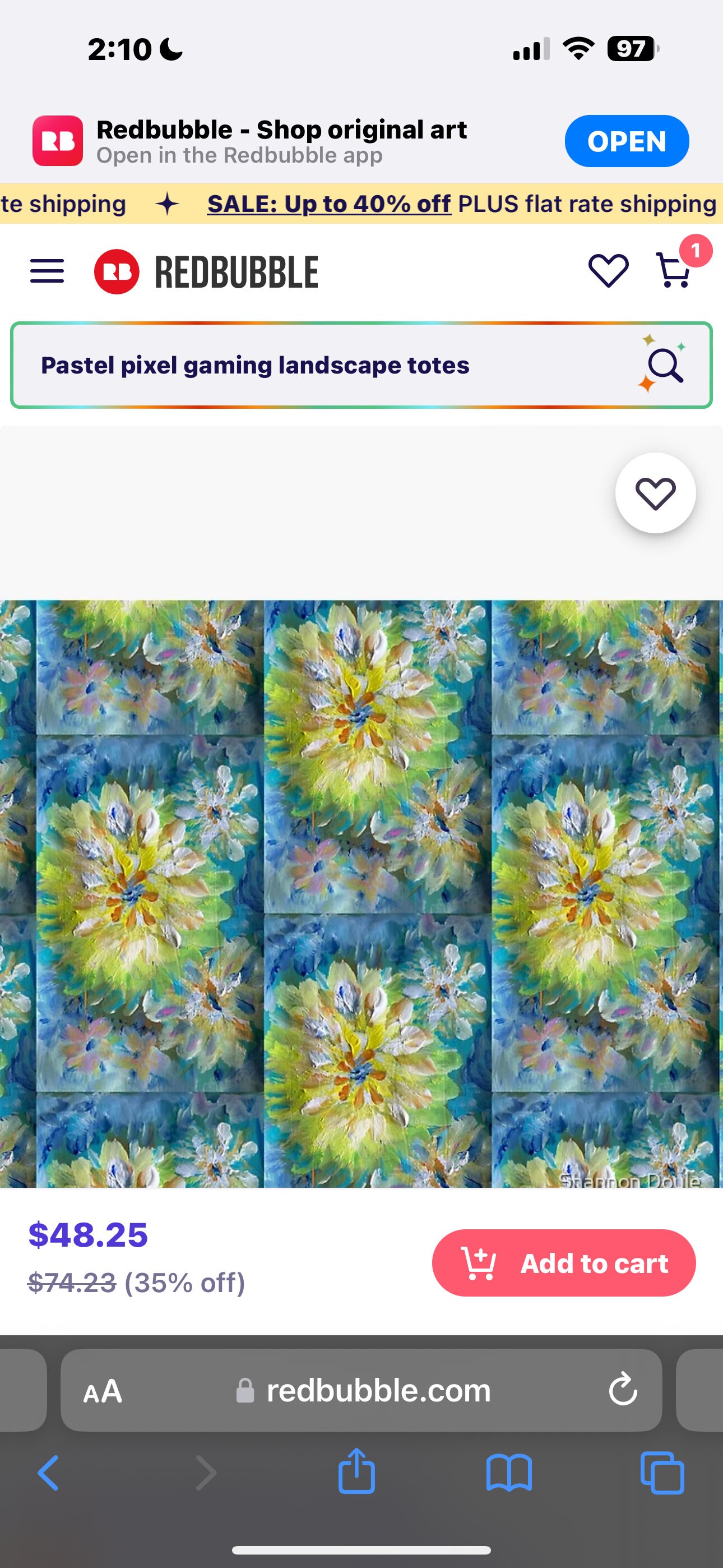Open the 40% off sale link
723x1568 pixels.
coord(328,204)
